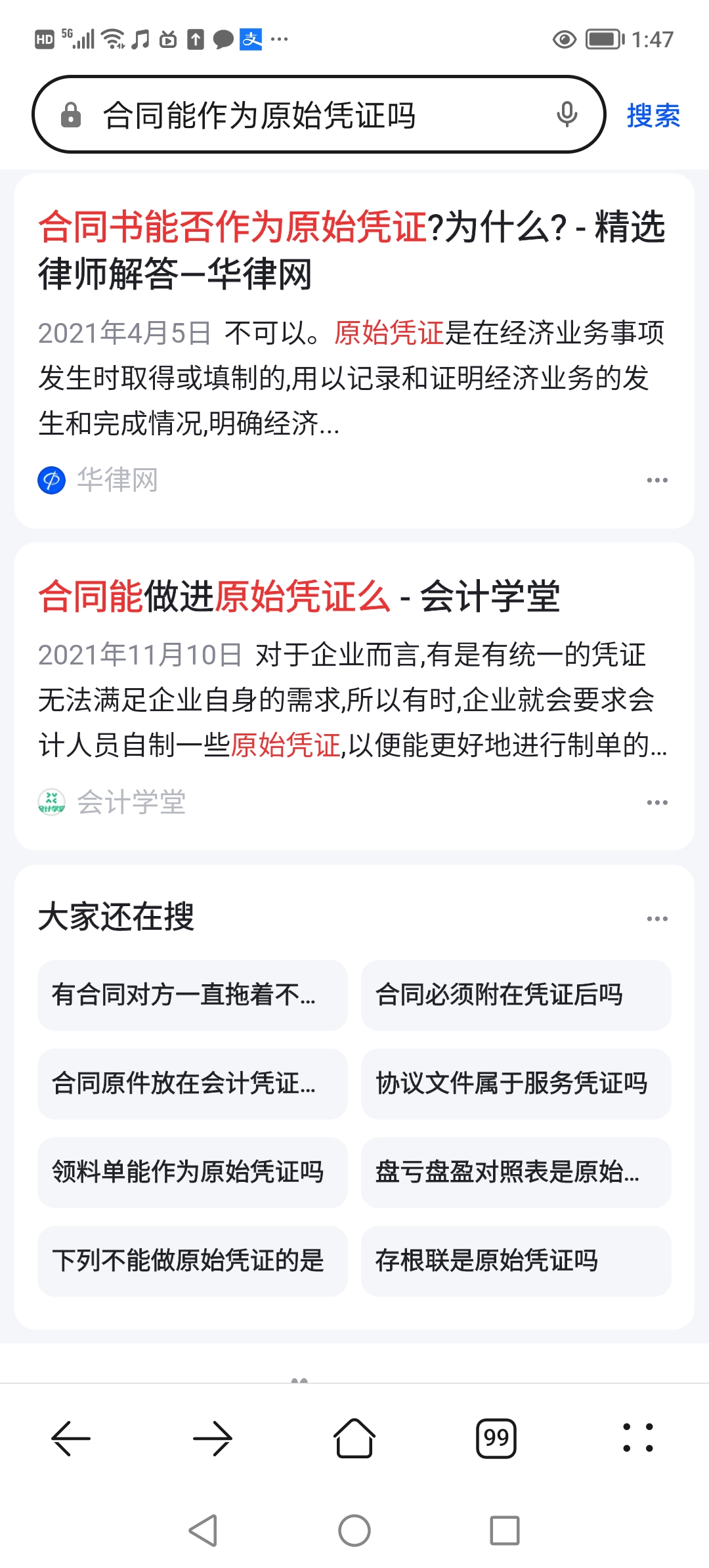Image resolution: width=709 pixels, height=1568 pixels.
Task: Go back to the previous page in browser
Action: click(x=71, y=1439)
